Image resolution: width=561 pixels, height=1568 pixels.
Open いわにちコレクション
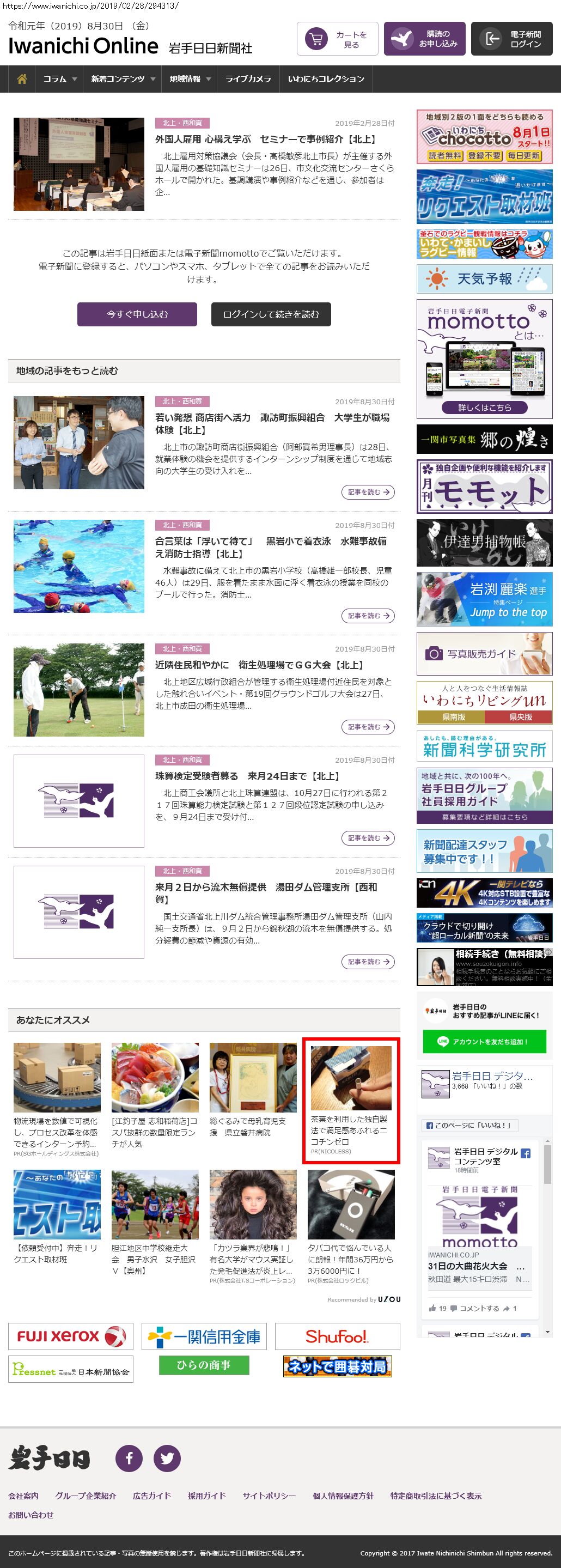tap(326, 79)
